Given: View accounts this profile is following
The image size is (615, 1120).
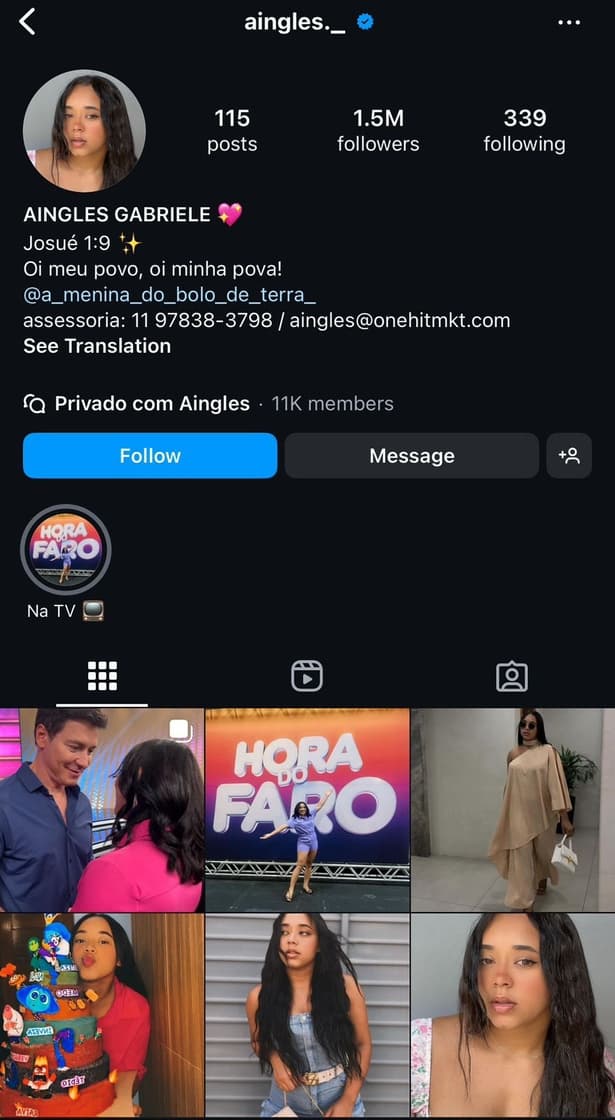Looking at the screenshot, I should pos(524,131).
